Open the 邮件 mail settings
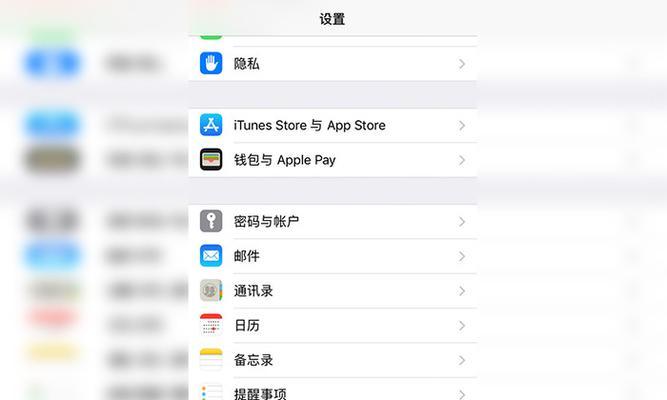Image resolution: width=667 pixels, height=400 pixels. pos(330,256)
